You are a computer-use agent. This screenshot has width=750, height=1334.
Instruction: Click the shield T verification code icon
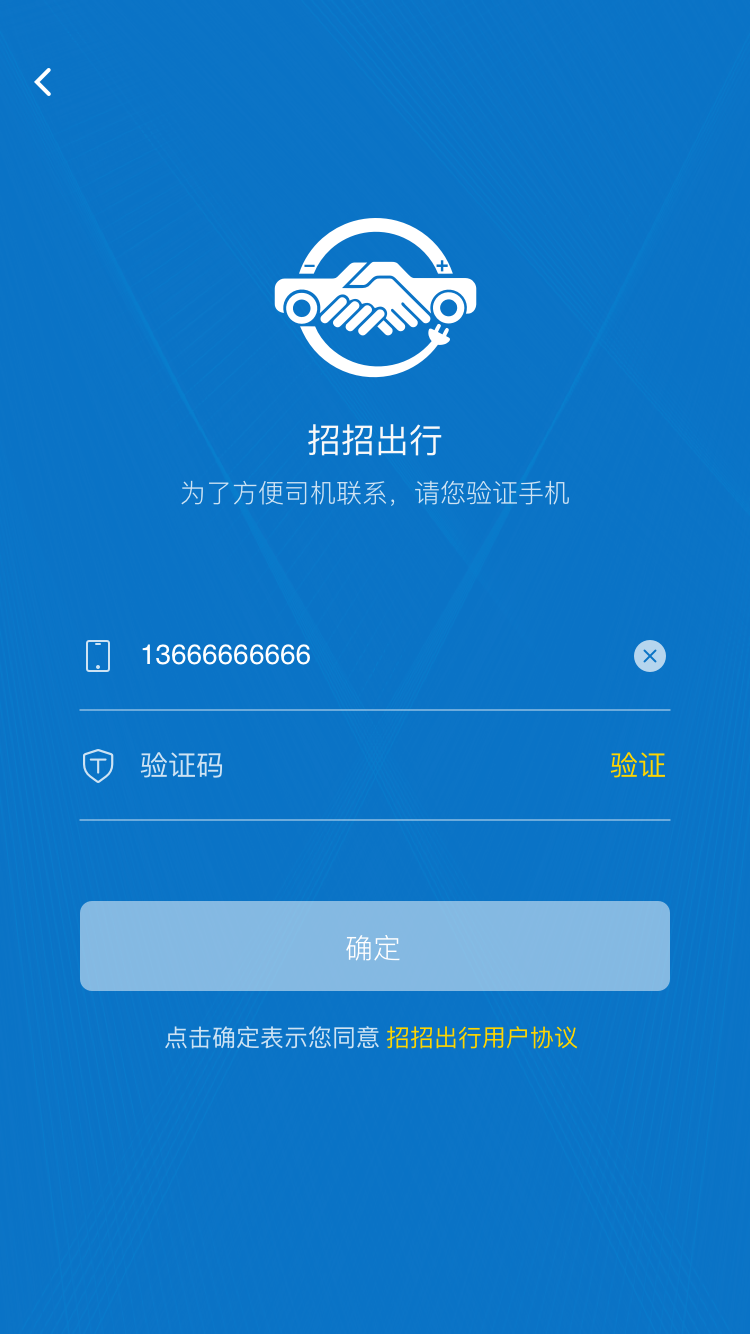[x=98, y=765]
